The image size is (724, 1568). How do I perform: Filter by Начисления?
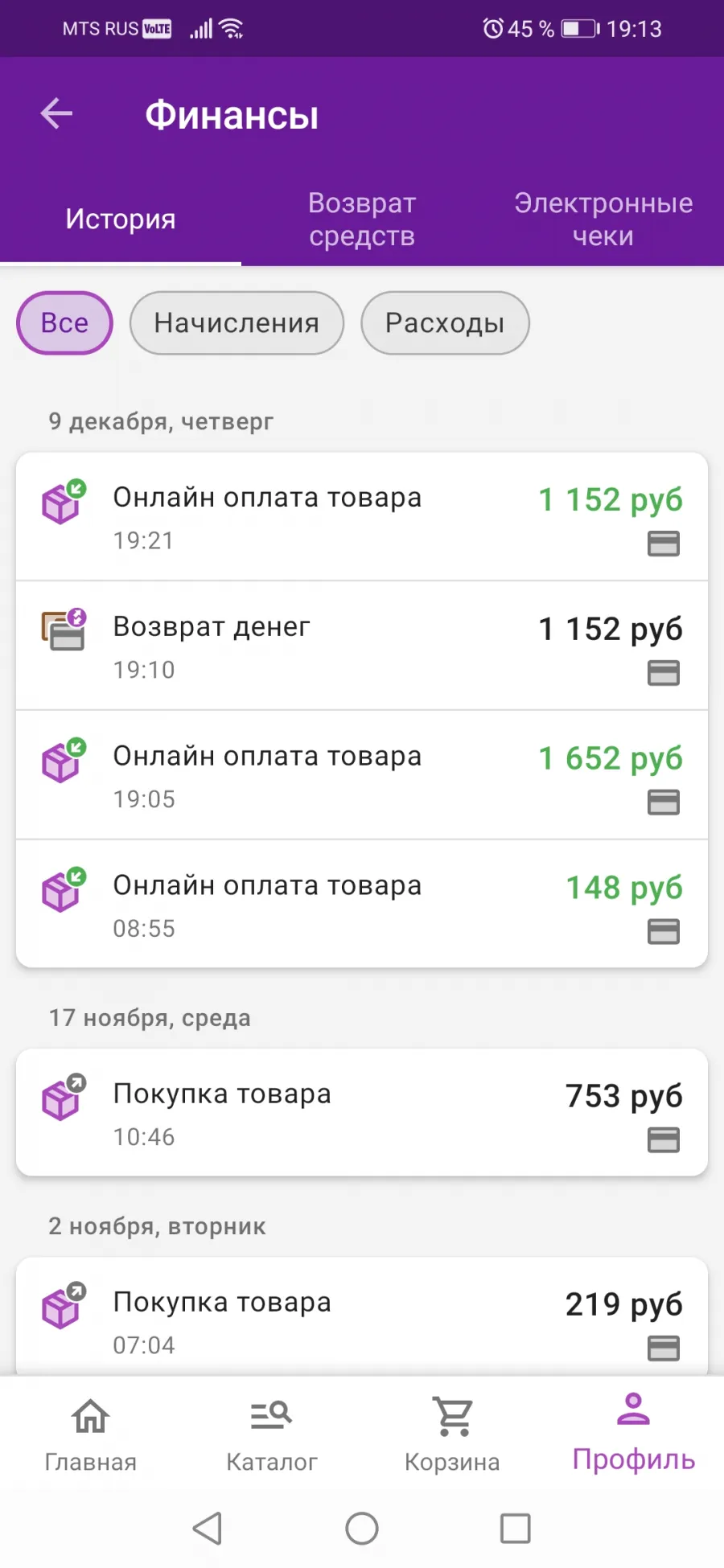pos(237,323)
